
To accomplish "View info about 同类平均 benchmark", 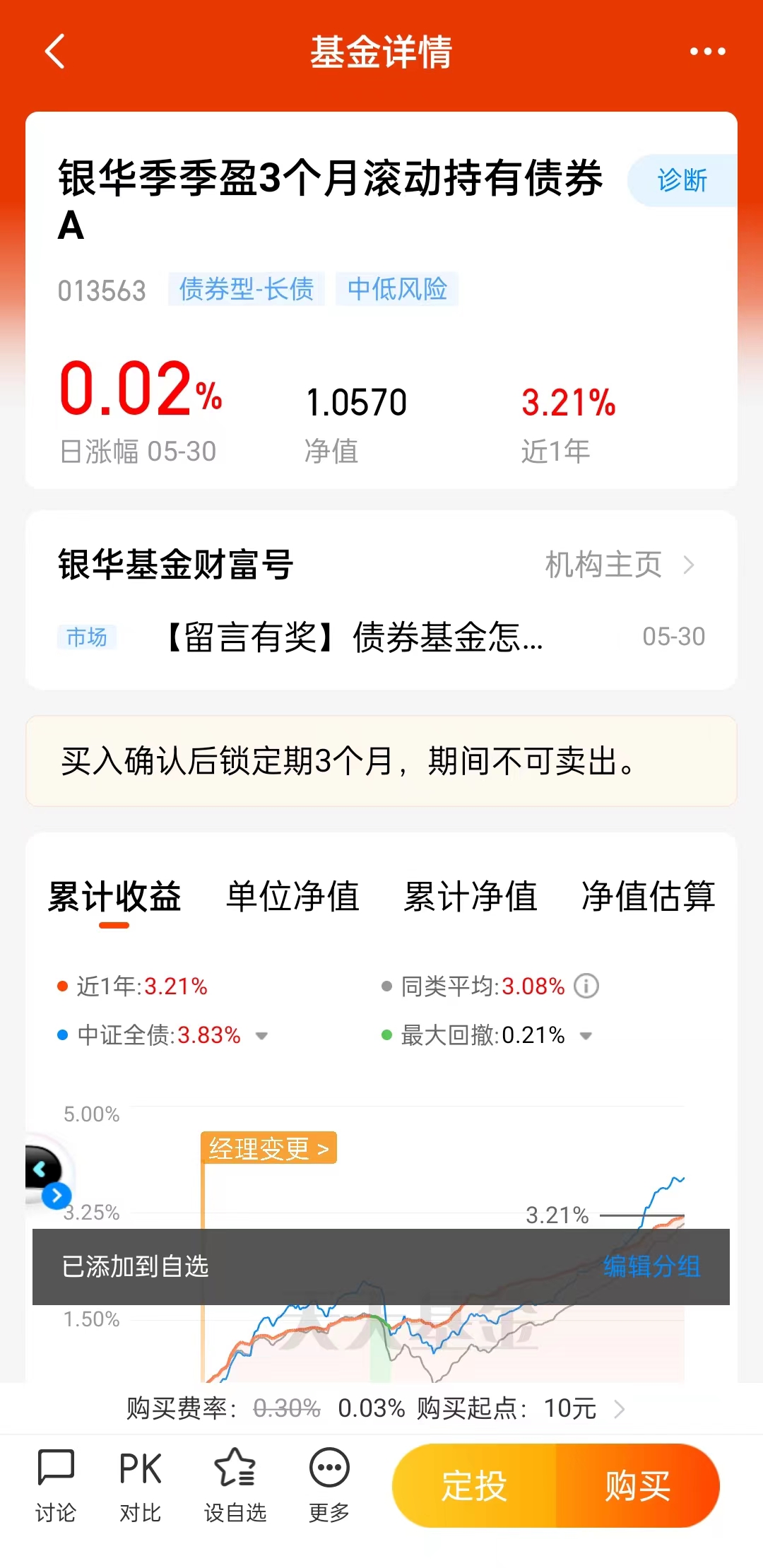I will click(x=586, y=986).
